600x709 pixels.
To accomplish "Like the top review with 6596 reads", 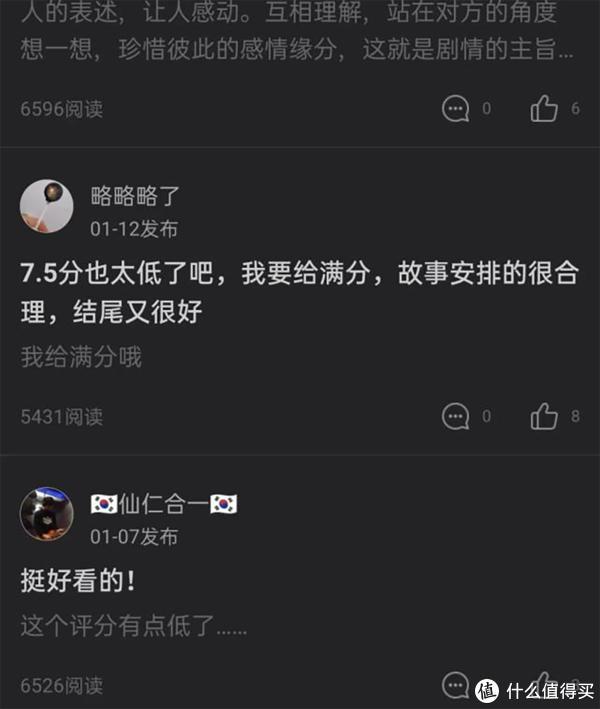I will 544,109.
